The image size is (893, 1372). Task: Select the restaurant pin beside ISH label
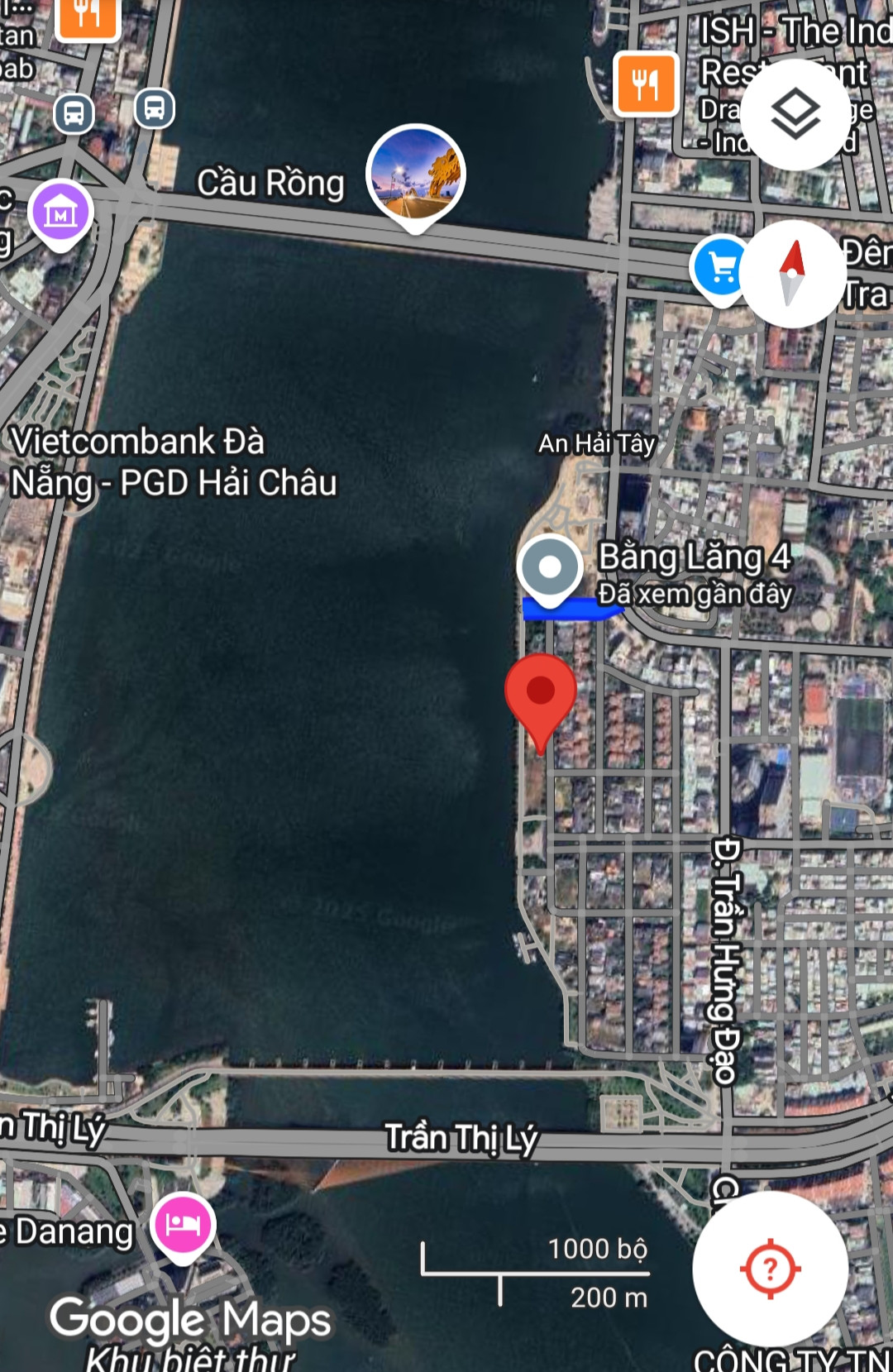point(646,84)
